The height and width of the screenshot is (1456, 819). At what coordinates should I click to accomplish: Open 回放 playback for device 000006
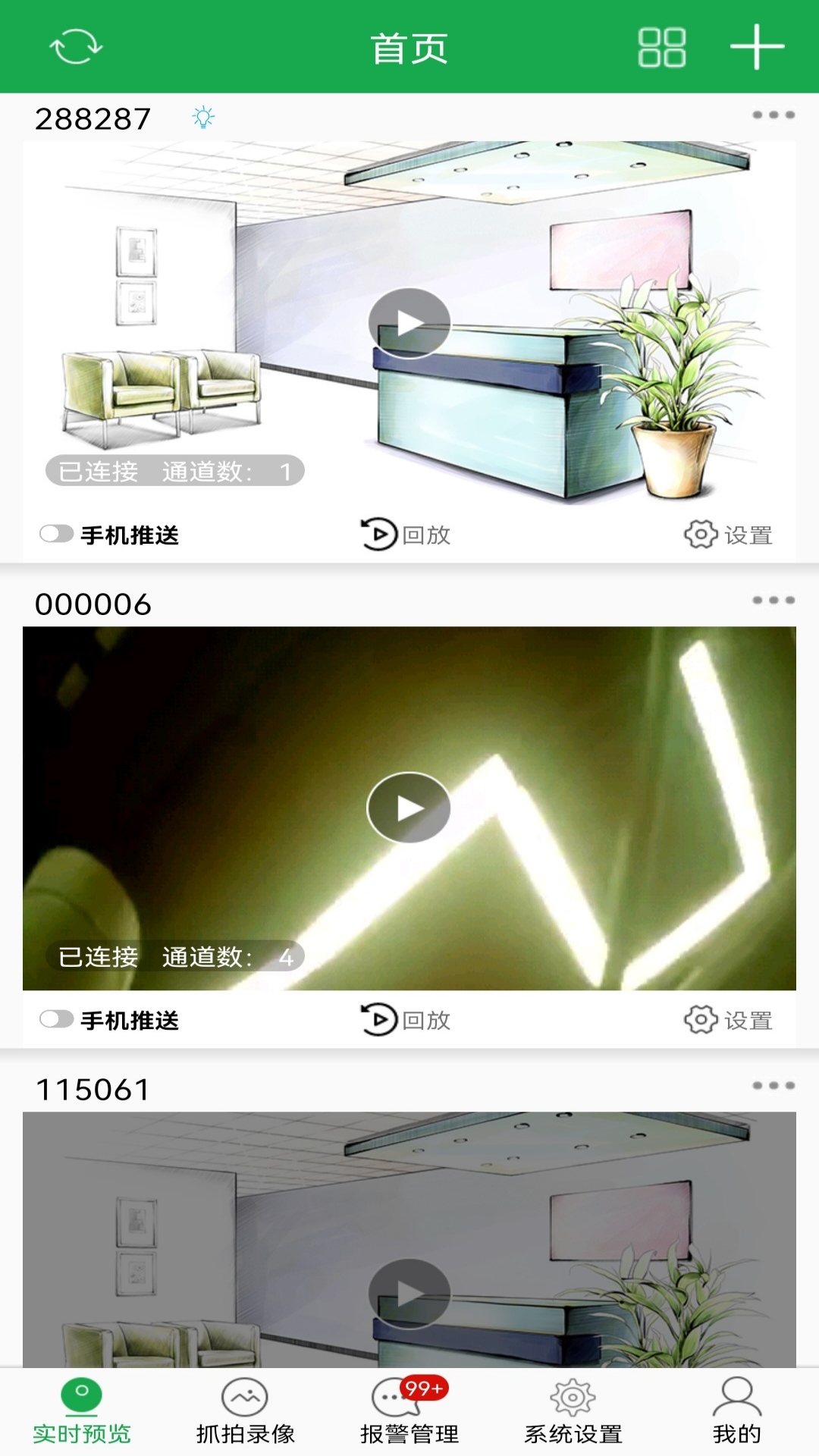coord(406,1020)
